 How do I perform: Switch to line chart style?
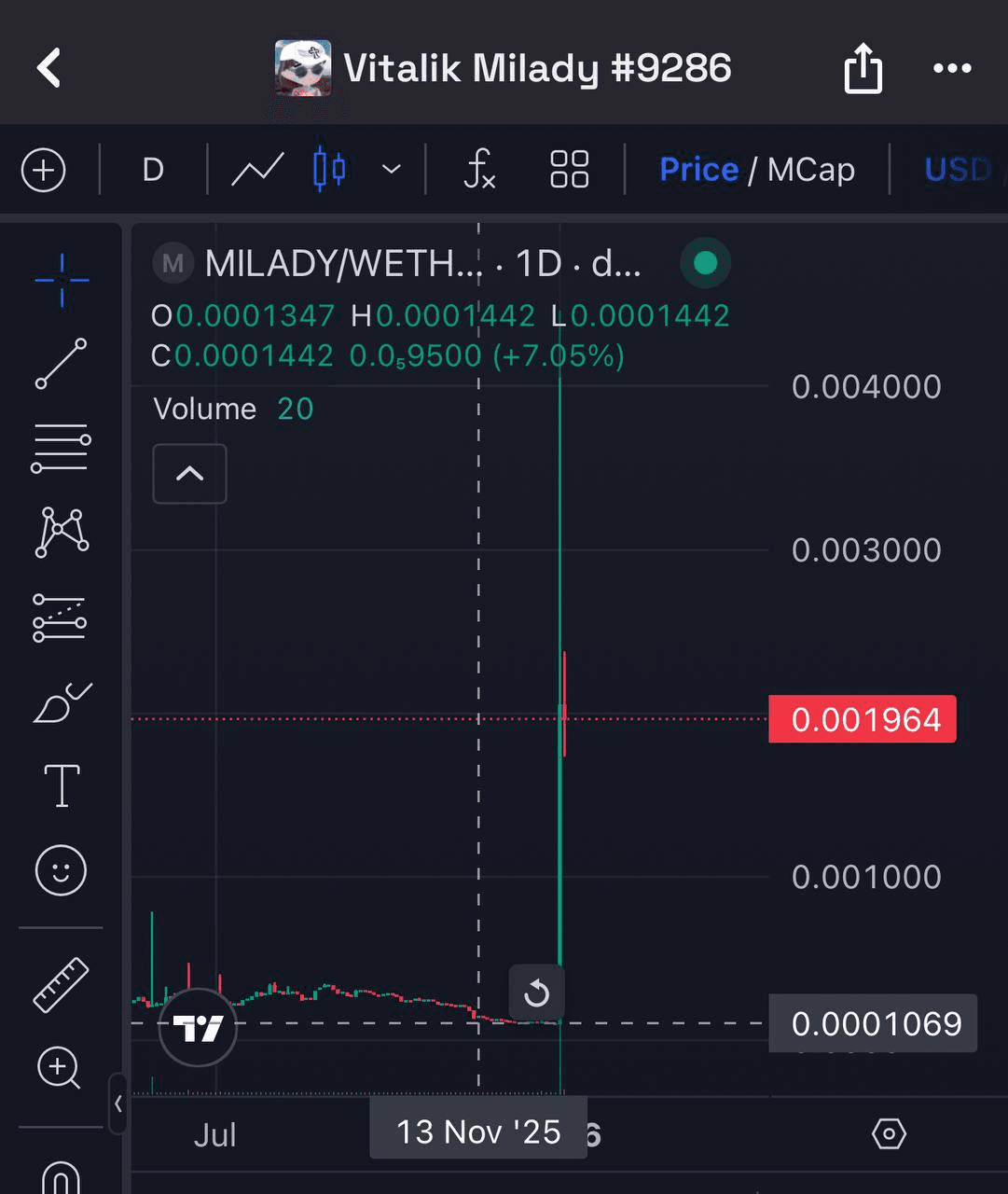click(257, 171)
